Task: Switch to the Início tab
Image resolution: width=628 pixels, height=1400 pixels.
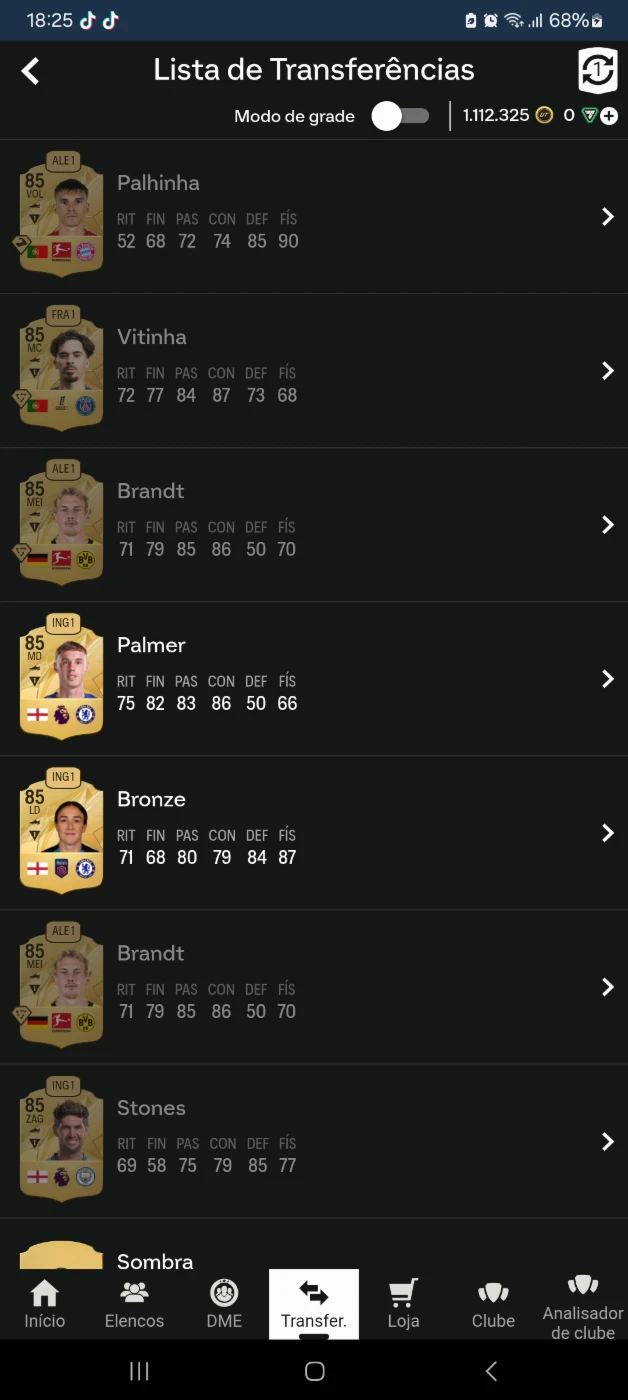Action: pyautogui.click(x=45, y=1304)
